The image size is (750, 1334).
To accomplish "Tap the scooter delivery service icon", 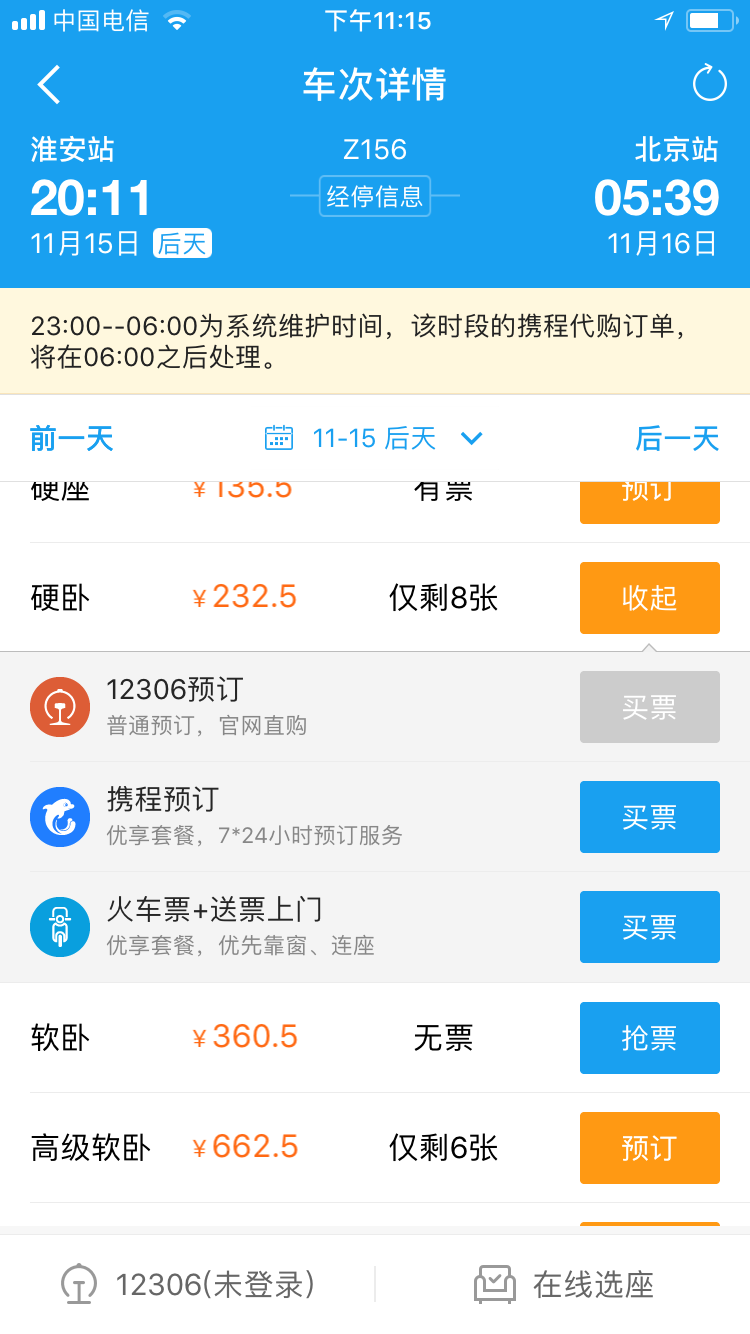I will 60,927.
